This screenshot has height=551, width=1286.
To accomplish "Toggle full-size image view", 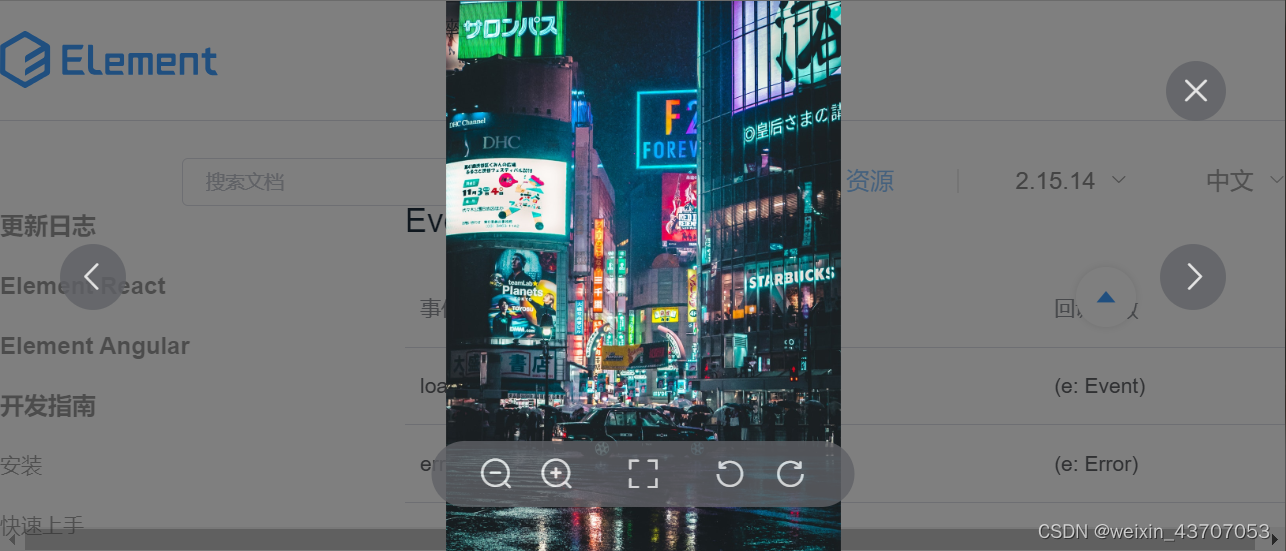I will (x=643, y=474).
